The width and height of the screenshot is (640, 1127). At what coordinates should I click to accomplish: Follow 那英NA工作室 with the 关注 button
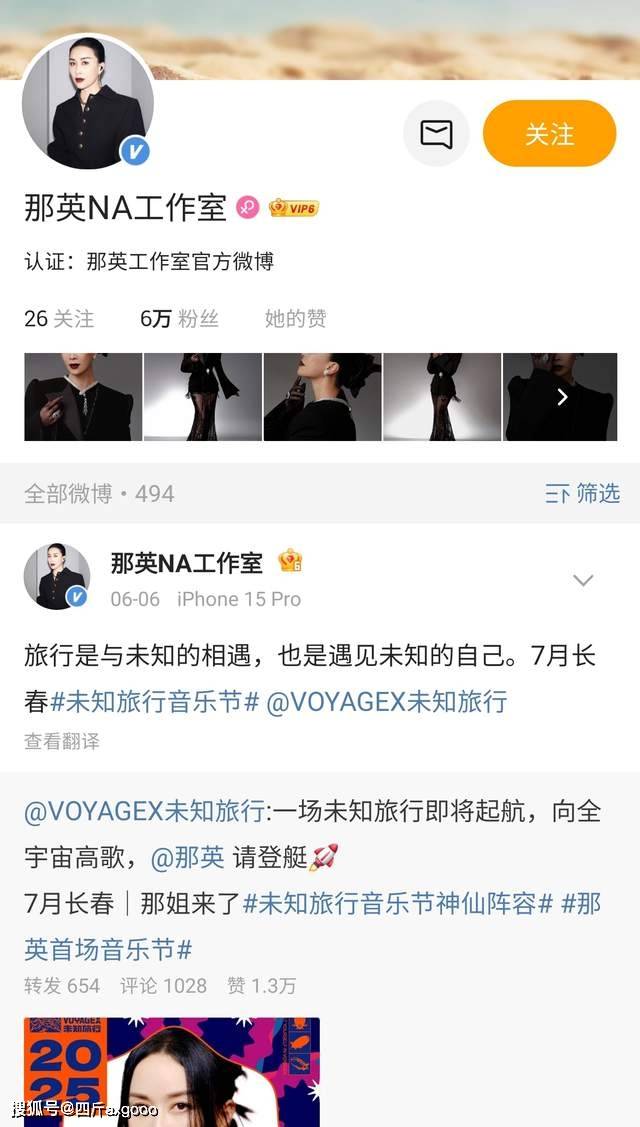point(549,133)
